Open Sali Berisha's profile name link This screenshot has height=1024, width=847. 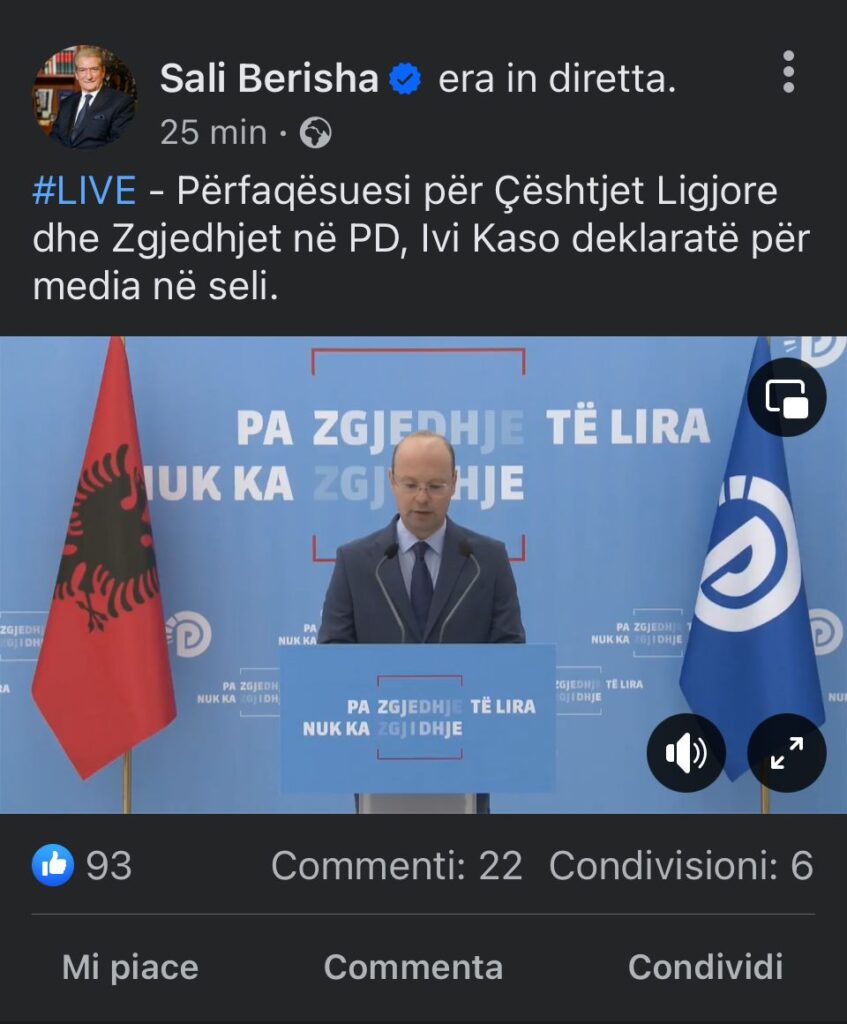click(x=269, y=79)
